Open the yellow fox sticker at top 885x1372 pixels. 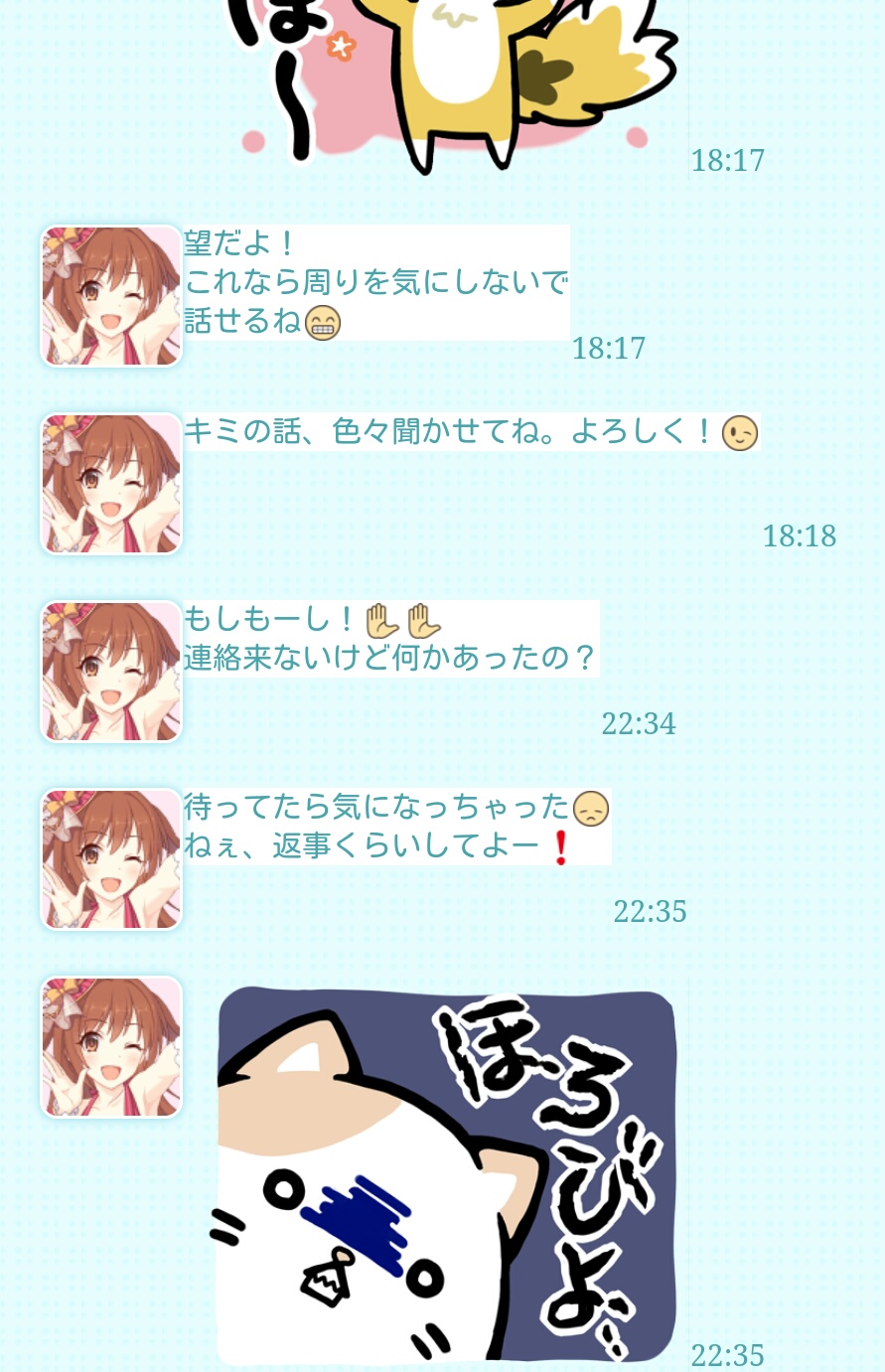tap(452, 84)
